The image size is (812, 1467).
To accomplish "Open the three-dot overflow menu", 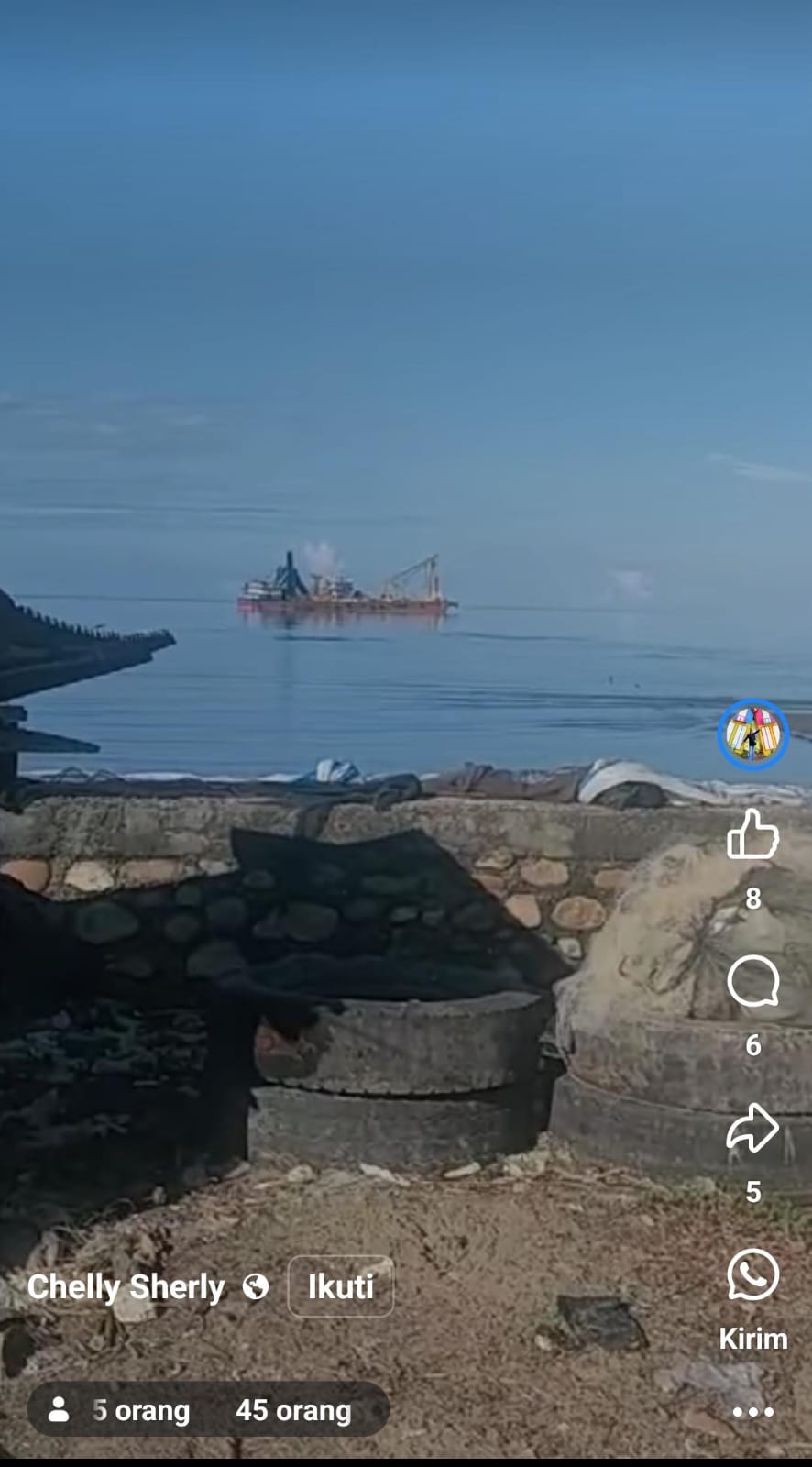I will point(752,1413).
